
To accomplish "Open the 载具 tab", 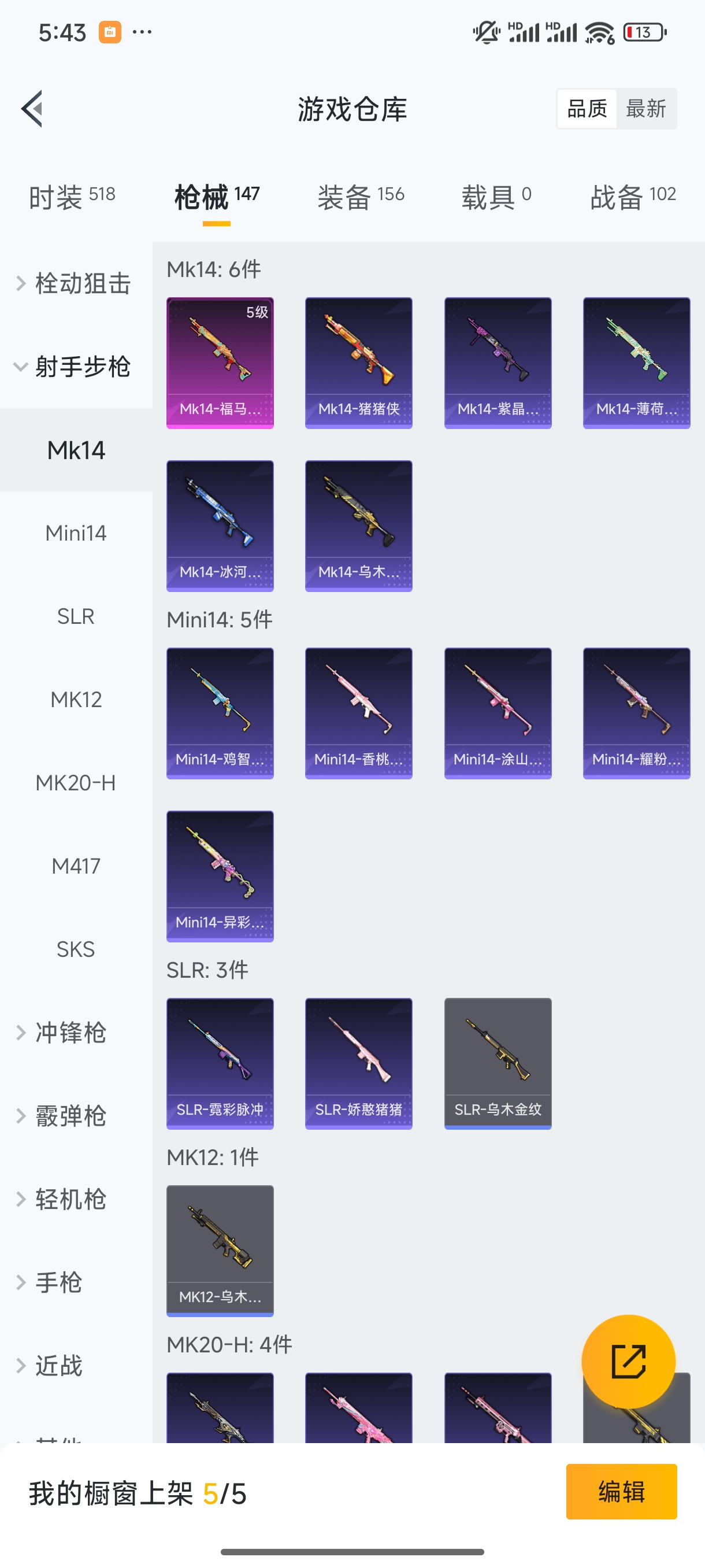I will [496, 197].
